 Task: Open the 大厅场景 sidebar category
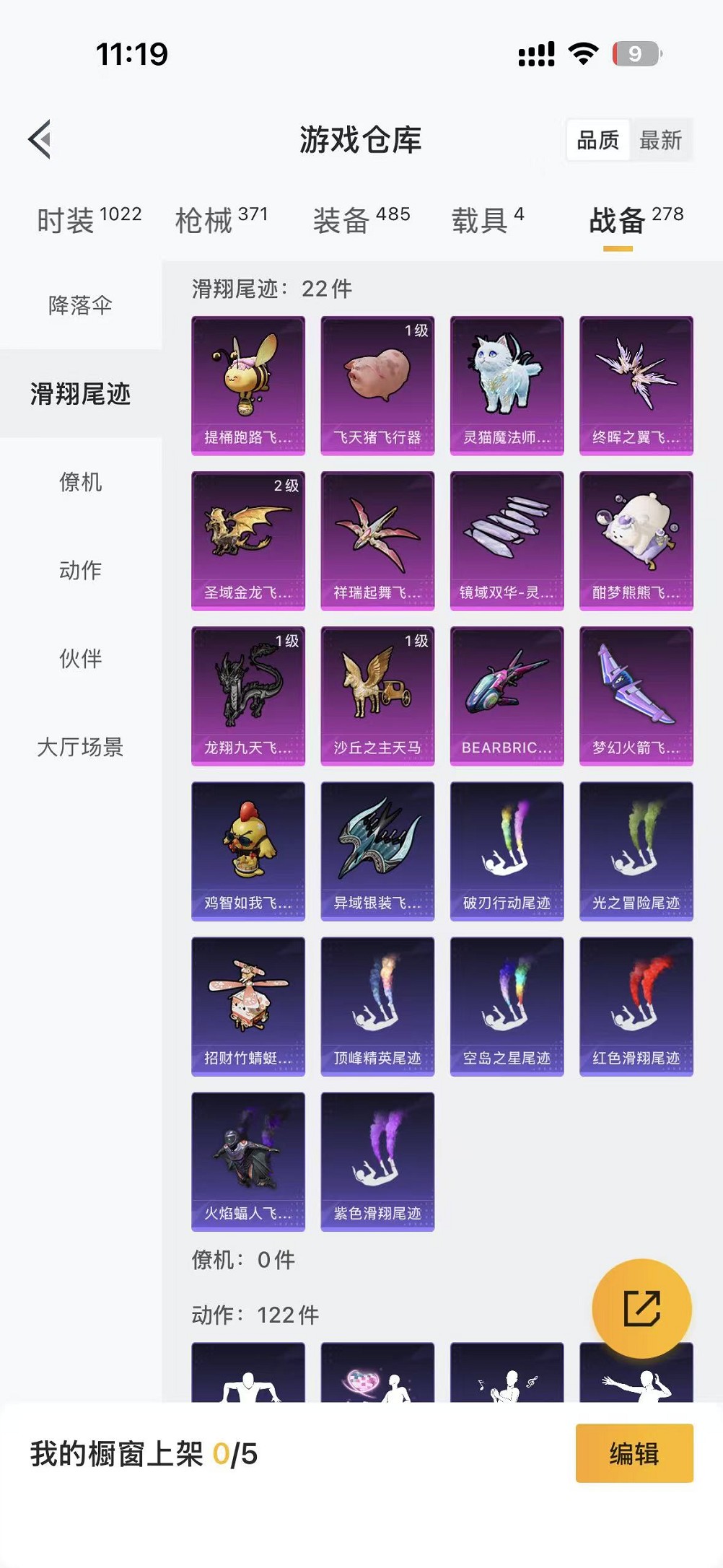80,747
